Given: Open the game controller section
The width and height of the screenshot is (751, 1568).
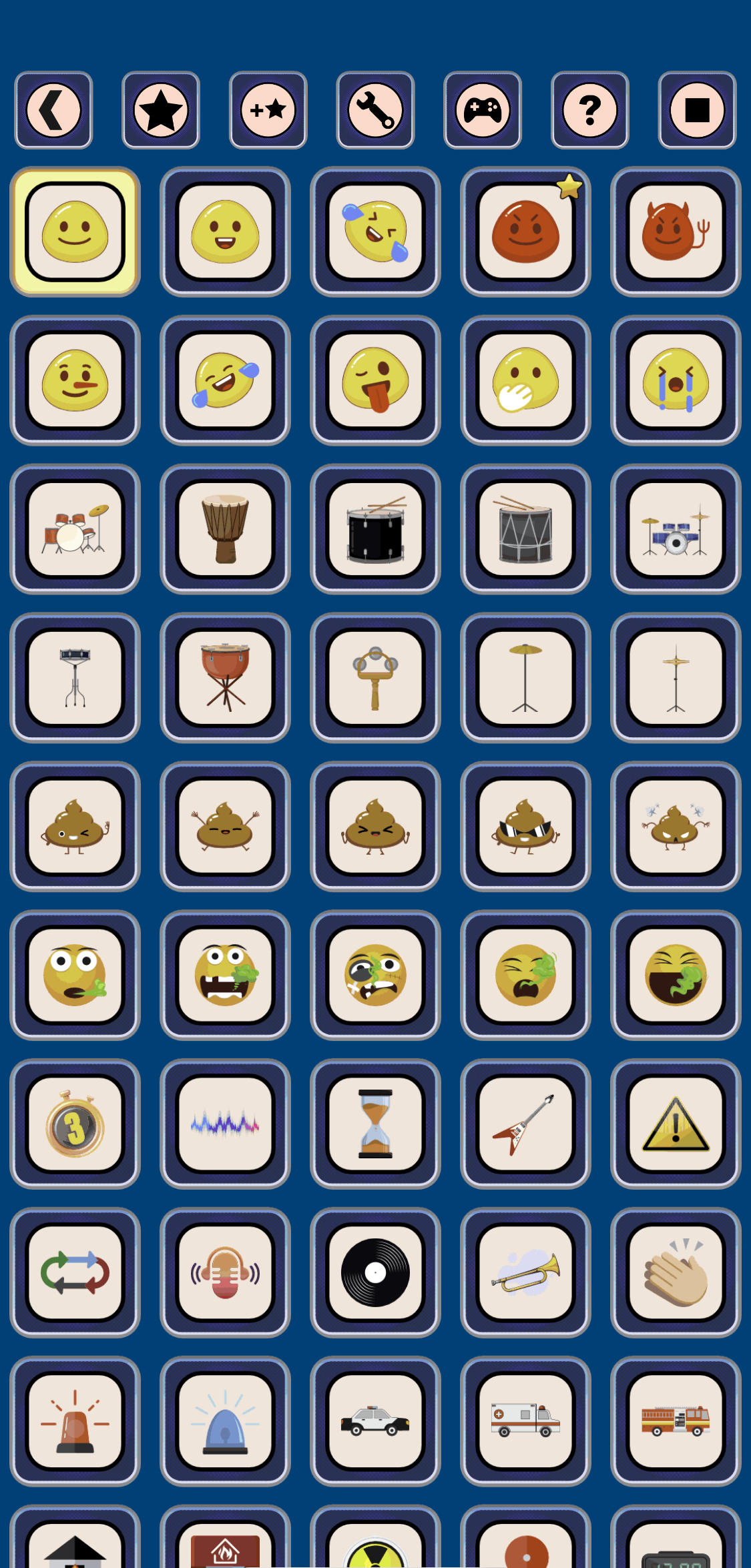Looking at the screenshot, I should pos(483,110).
